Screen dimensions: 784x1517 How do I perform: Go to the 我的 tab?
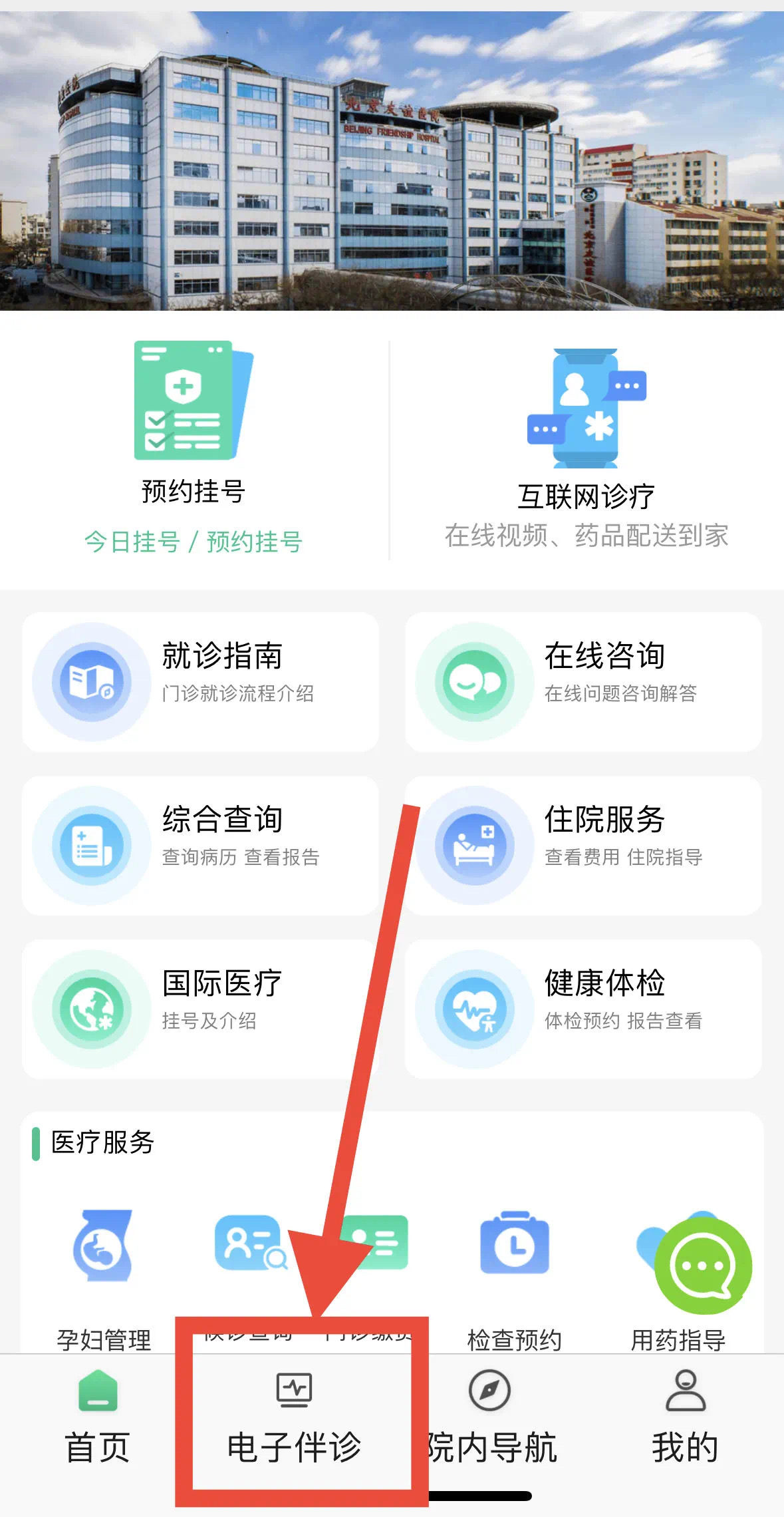[x=685, y=1417]
